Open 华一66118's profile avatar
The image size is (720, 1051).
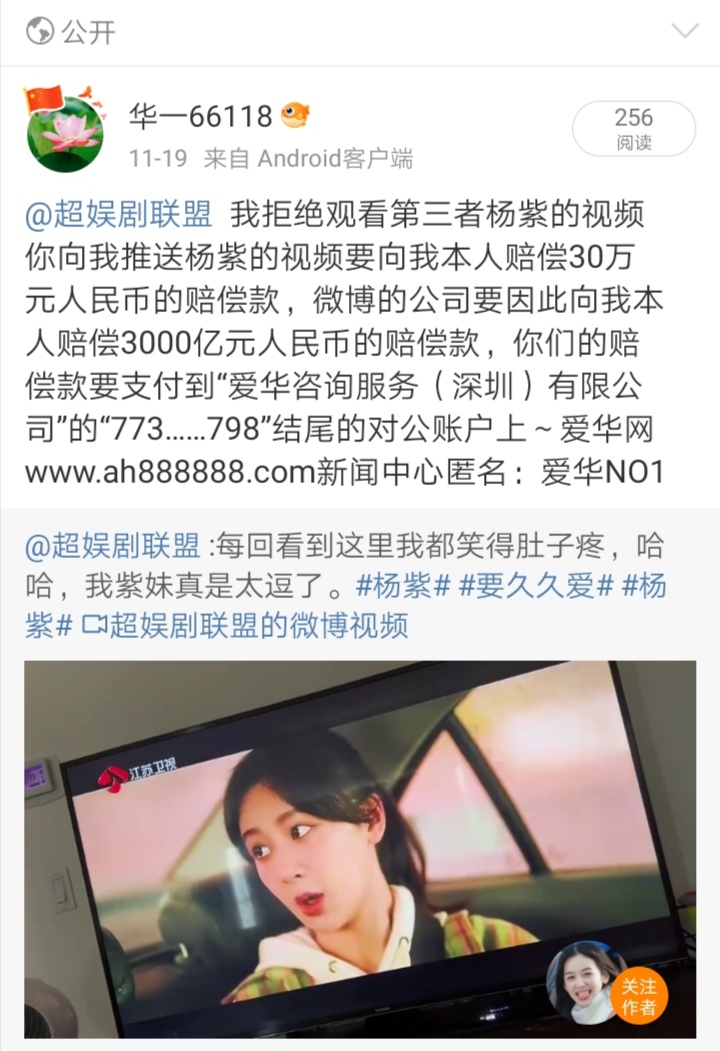(64, 134)
